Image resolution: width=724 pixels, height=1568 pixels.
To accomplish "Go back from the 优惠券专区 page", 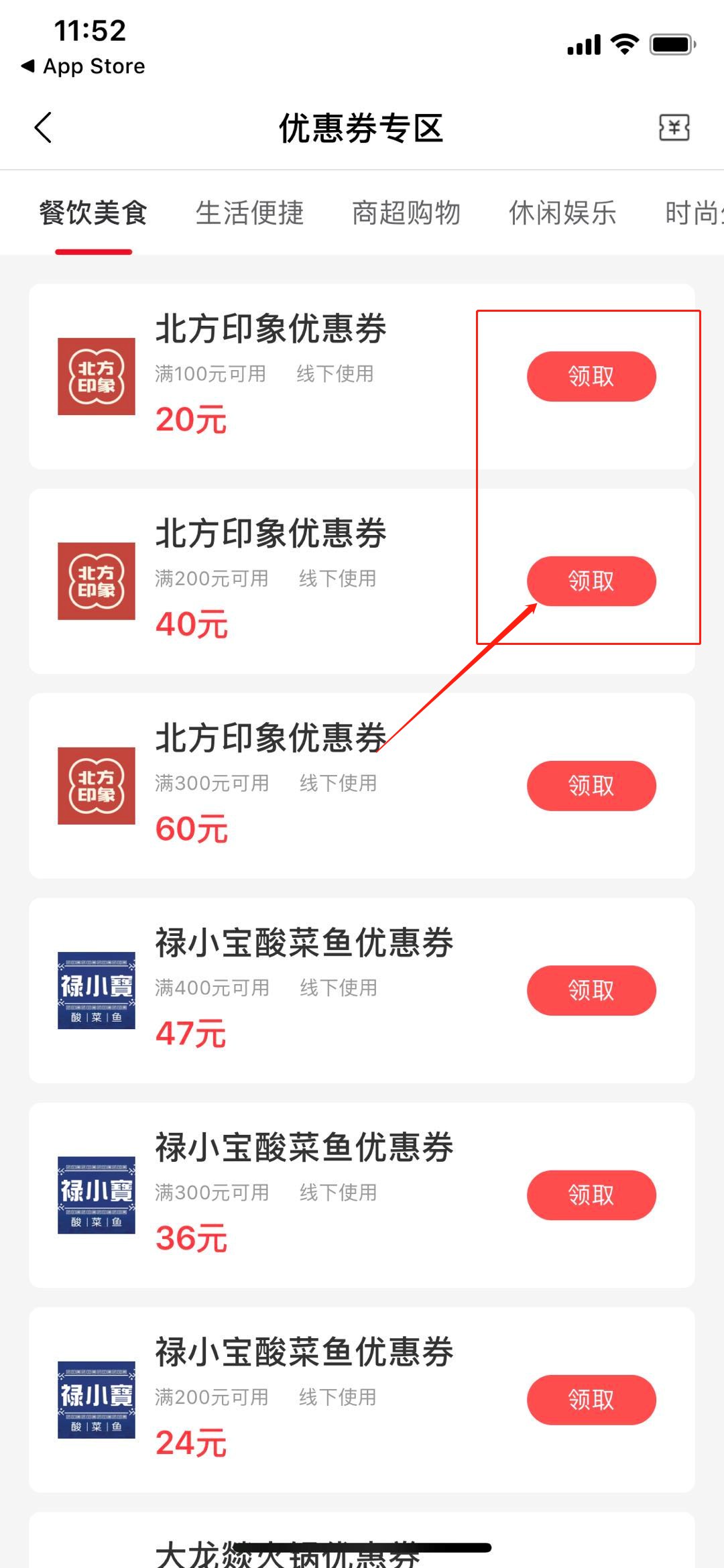I will point(44,127).
